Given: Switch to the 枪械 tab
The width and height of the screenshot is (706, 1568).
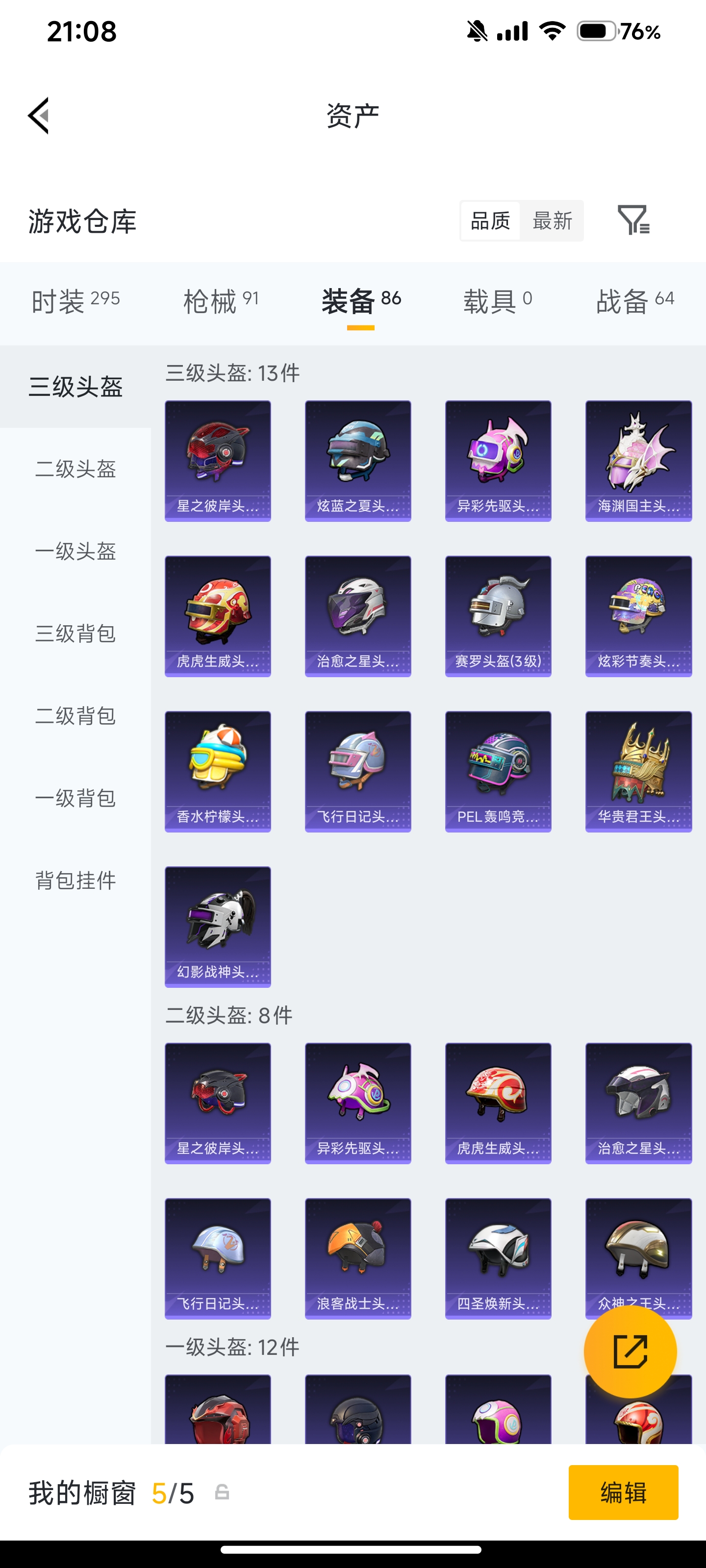Looking at the screenshot, I should pos(221,301).
